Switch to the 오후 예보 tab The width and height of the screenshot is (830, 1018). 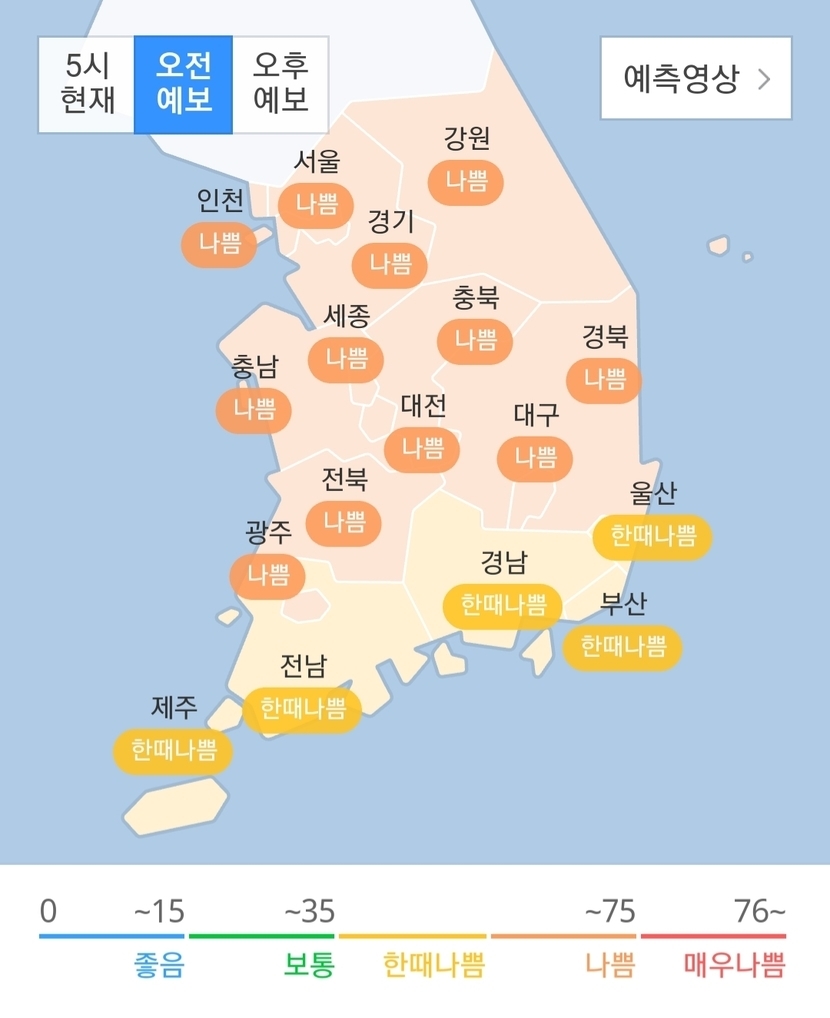coord(280,85)
